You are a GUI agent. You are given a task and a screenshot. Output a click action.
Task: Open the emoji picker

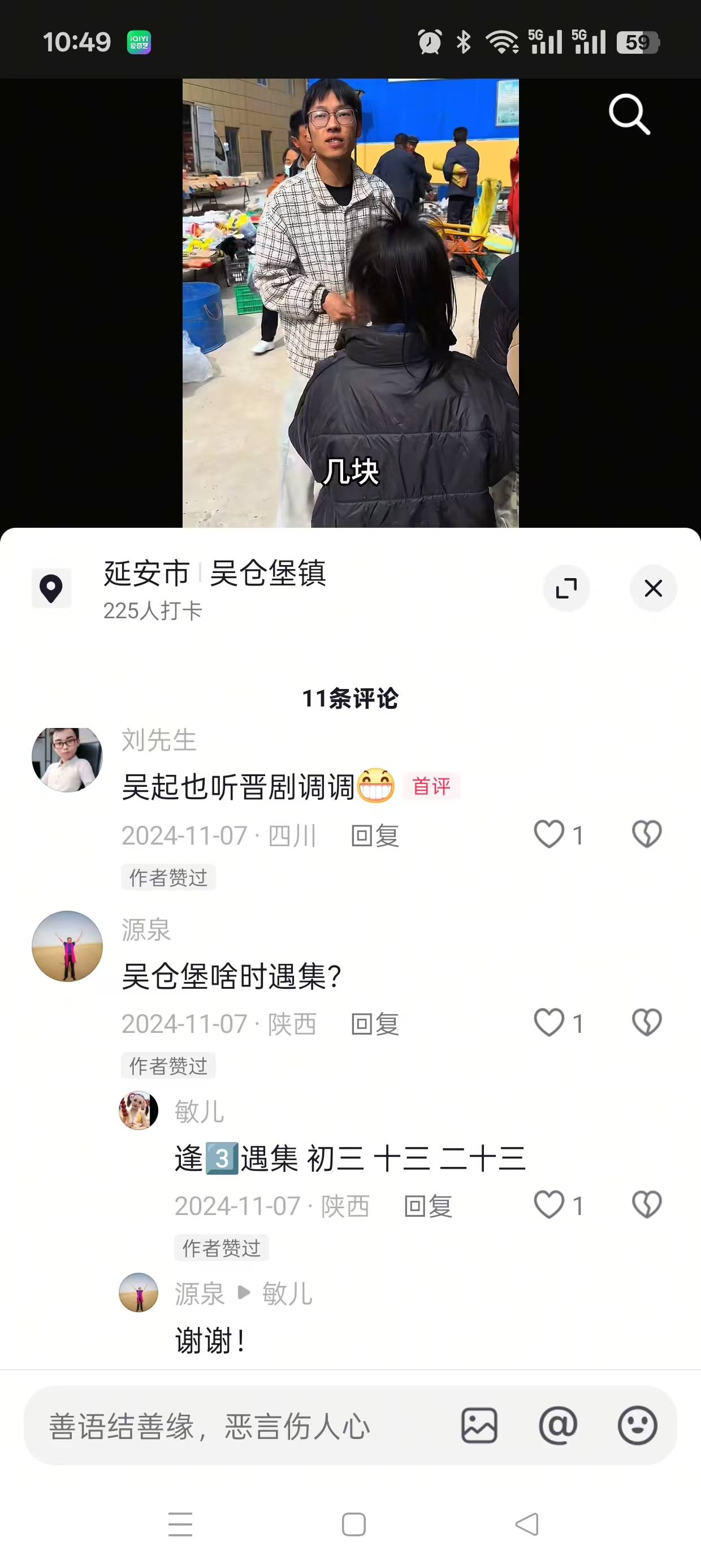click(637, 1425)
